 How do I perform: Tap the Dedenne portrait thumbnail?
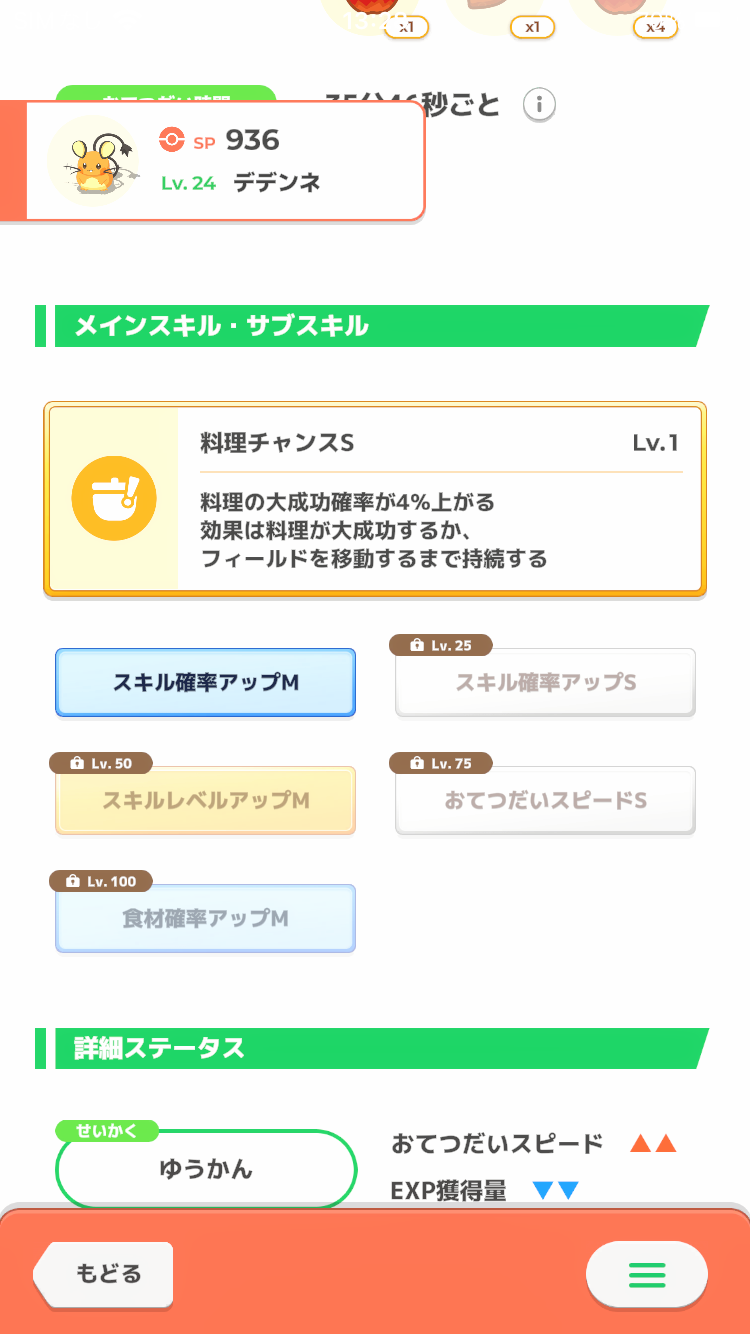tap(93, 160)
